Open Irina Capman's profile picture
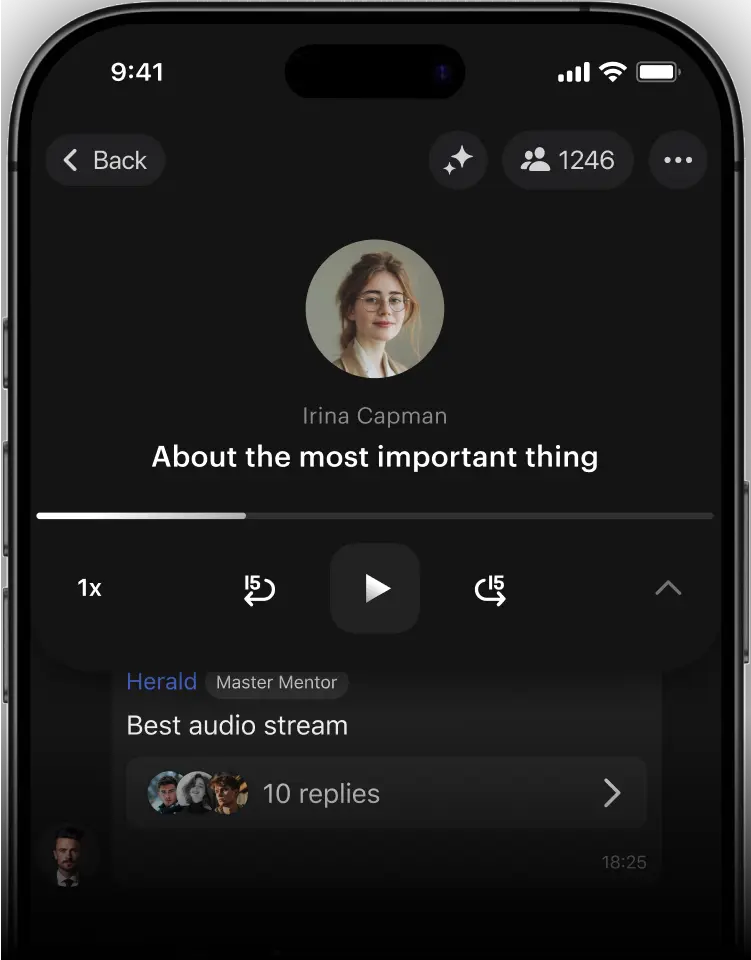The height and width of the screenshot is (960, 751). (375, 308)
